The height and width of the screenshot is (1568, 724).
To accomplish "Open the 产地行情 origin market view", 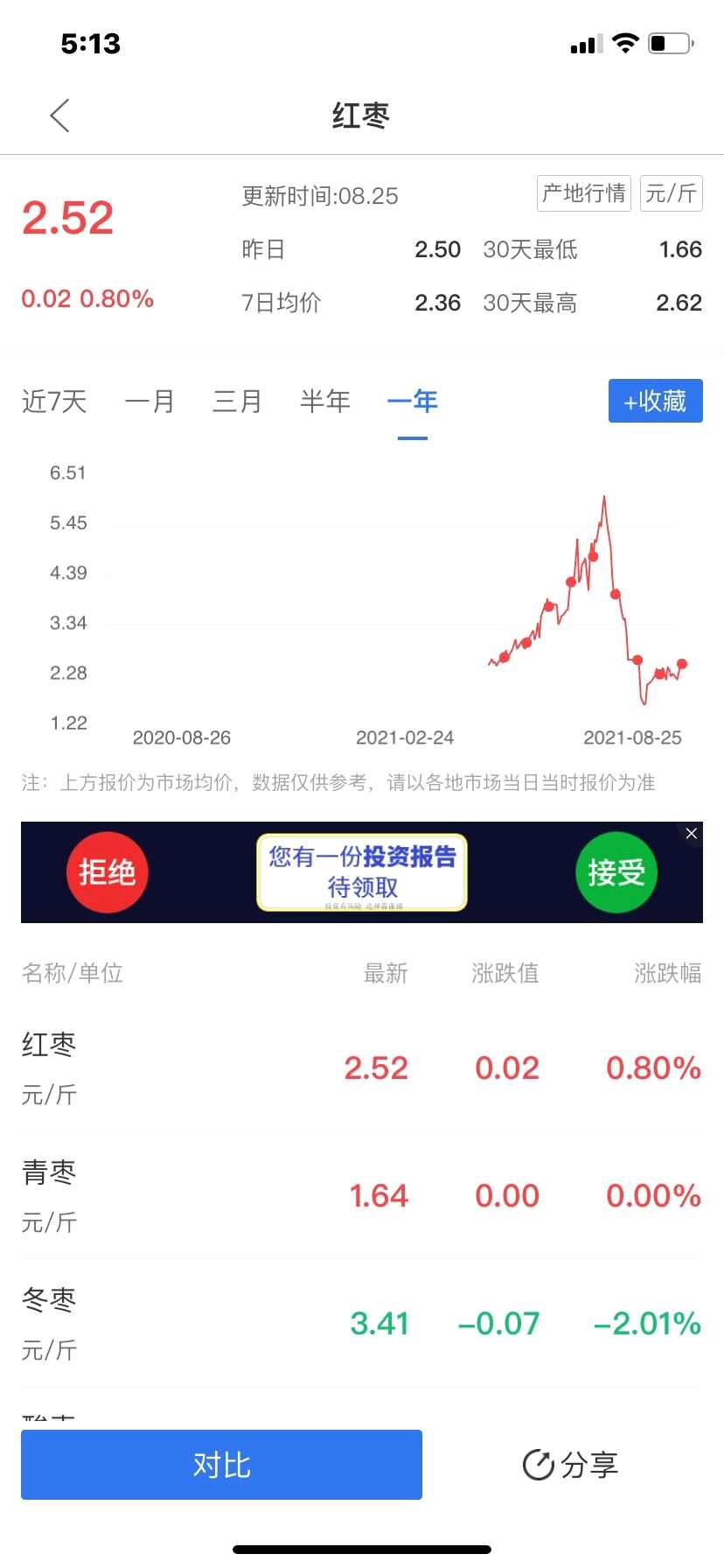I will point(583,193).
